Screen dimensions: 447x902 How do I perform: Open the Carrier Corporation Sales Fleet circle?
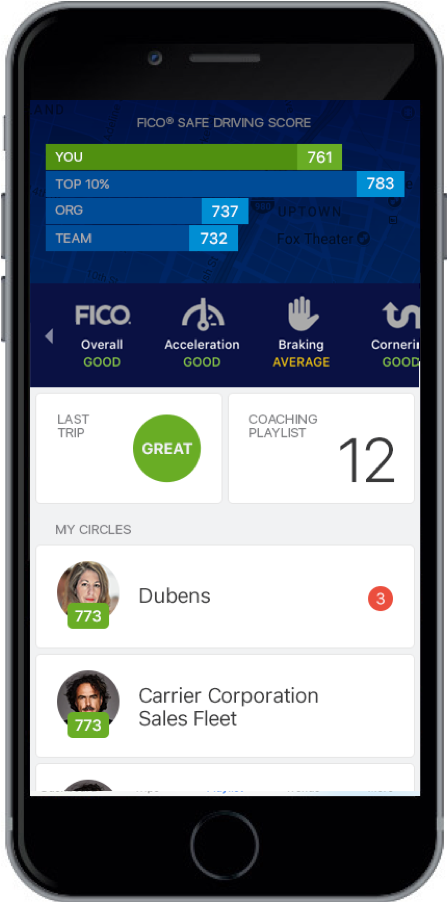click(x=225, y=706)
